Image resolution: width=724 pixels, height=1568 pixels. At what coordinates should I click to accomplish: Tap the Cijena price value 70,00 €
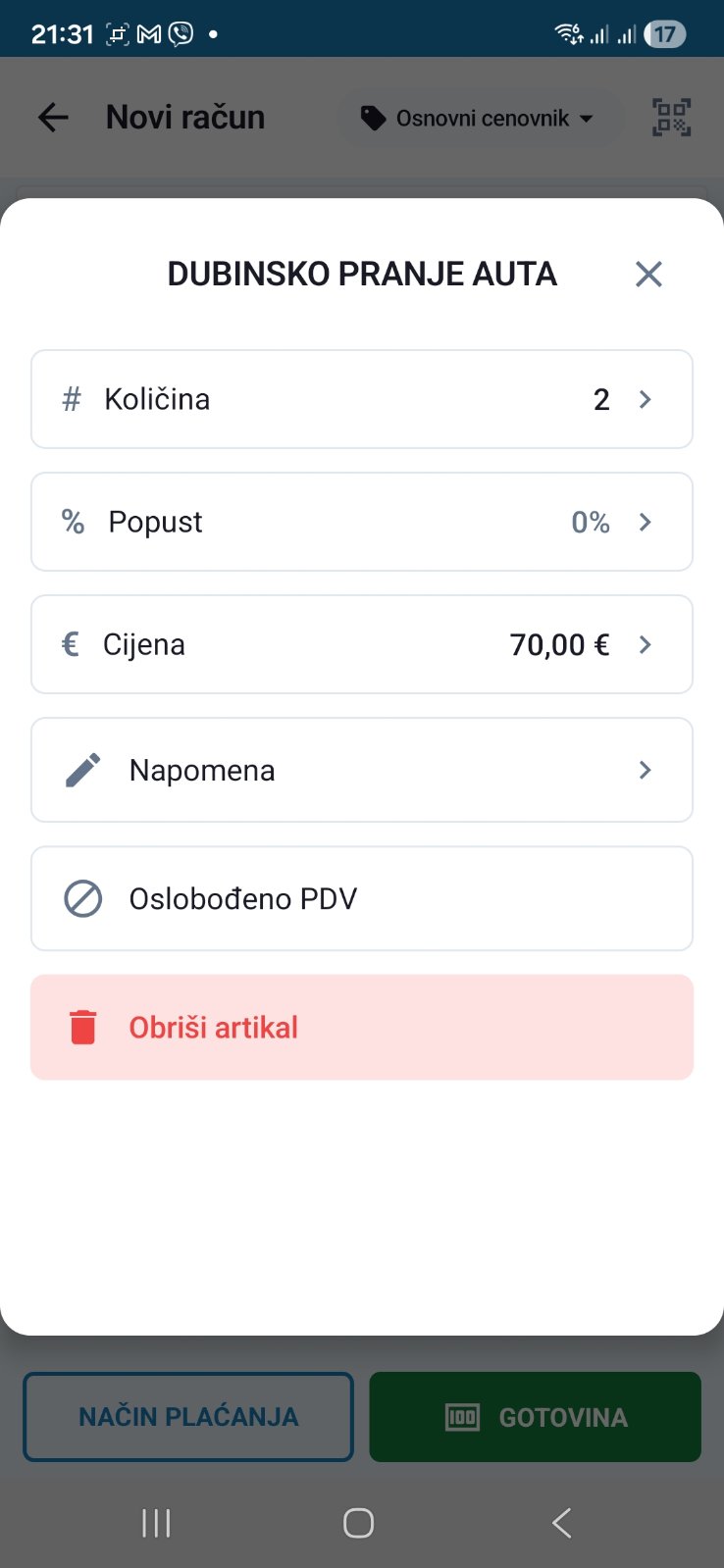[559, 644]
